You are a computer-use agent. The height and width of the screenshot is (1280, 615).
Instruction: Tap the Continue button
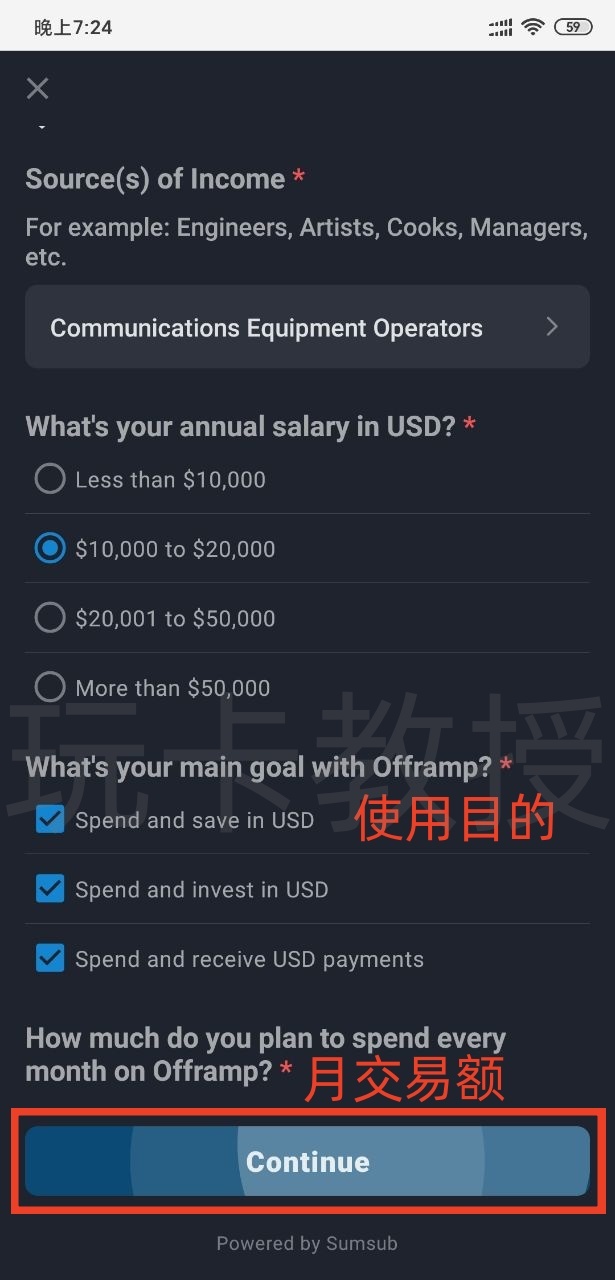307,1161
